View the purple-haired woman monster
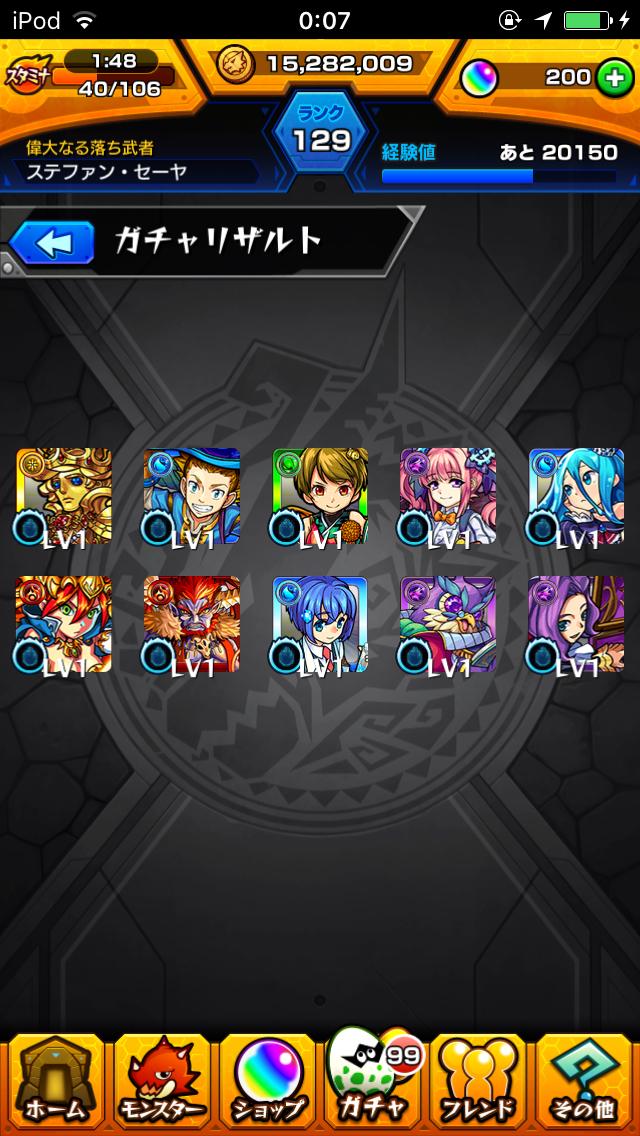 576,625
